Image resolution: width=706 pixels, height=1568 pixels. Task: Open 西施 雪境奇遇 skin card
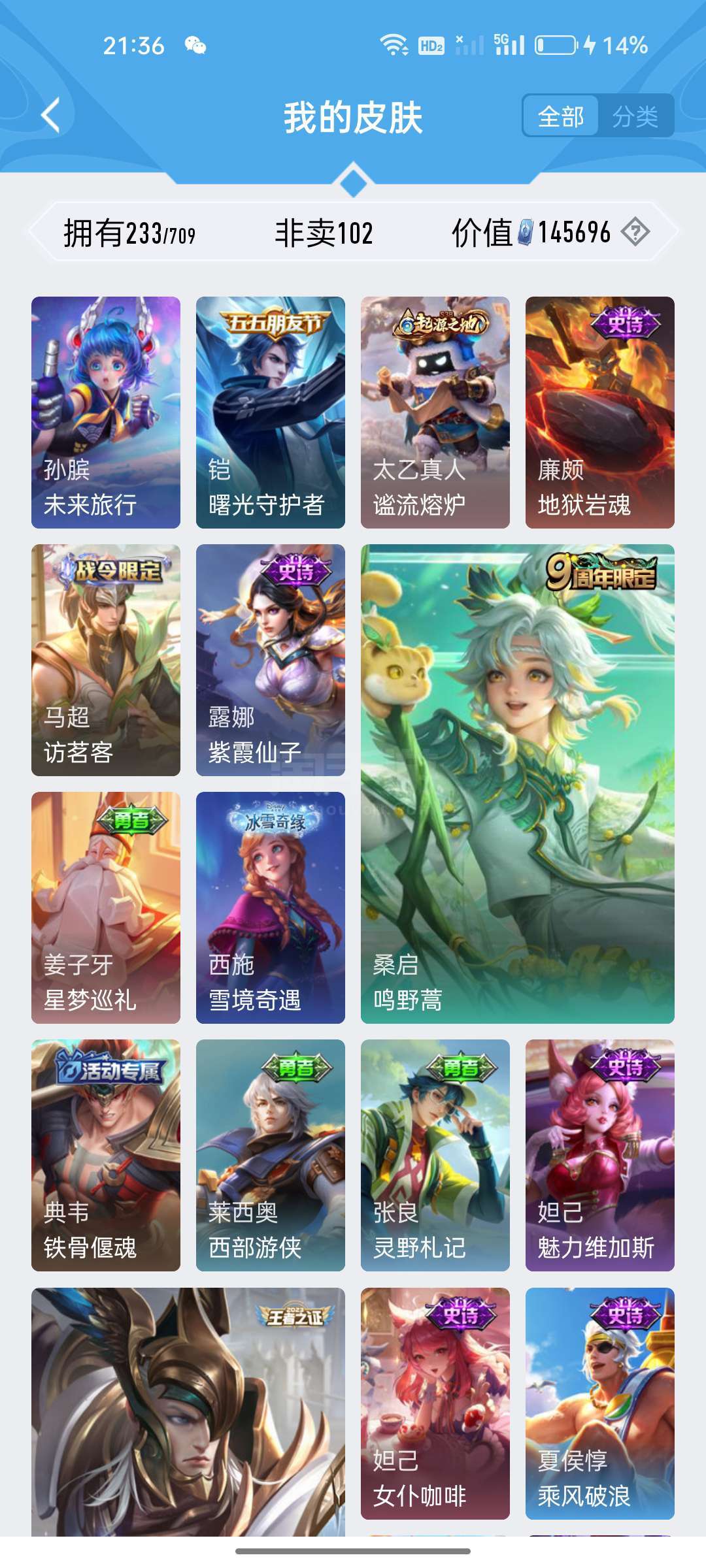(x=271, y=907)
